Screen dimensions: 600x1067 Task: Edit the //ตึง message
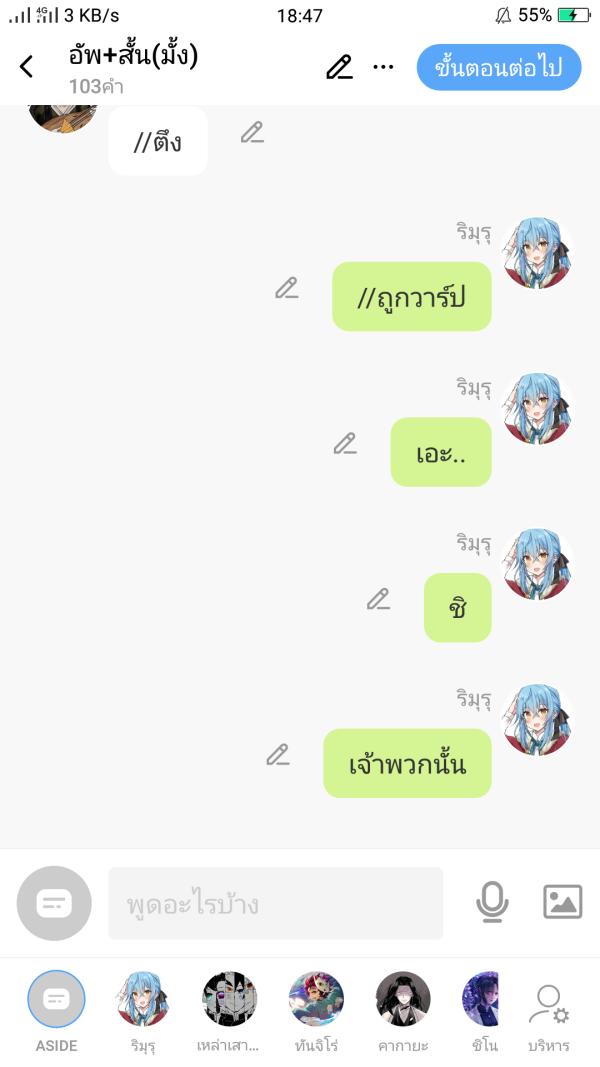(252, 132)
